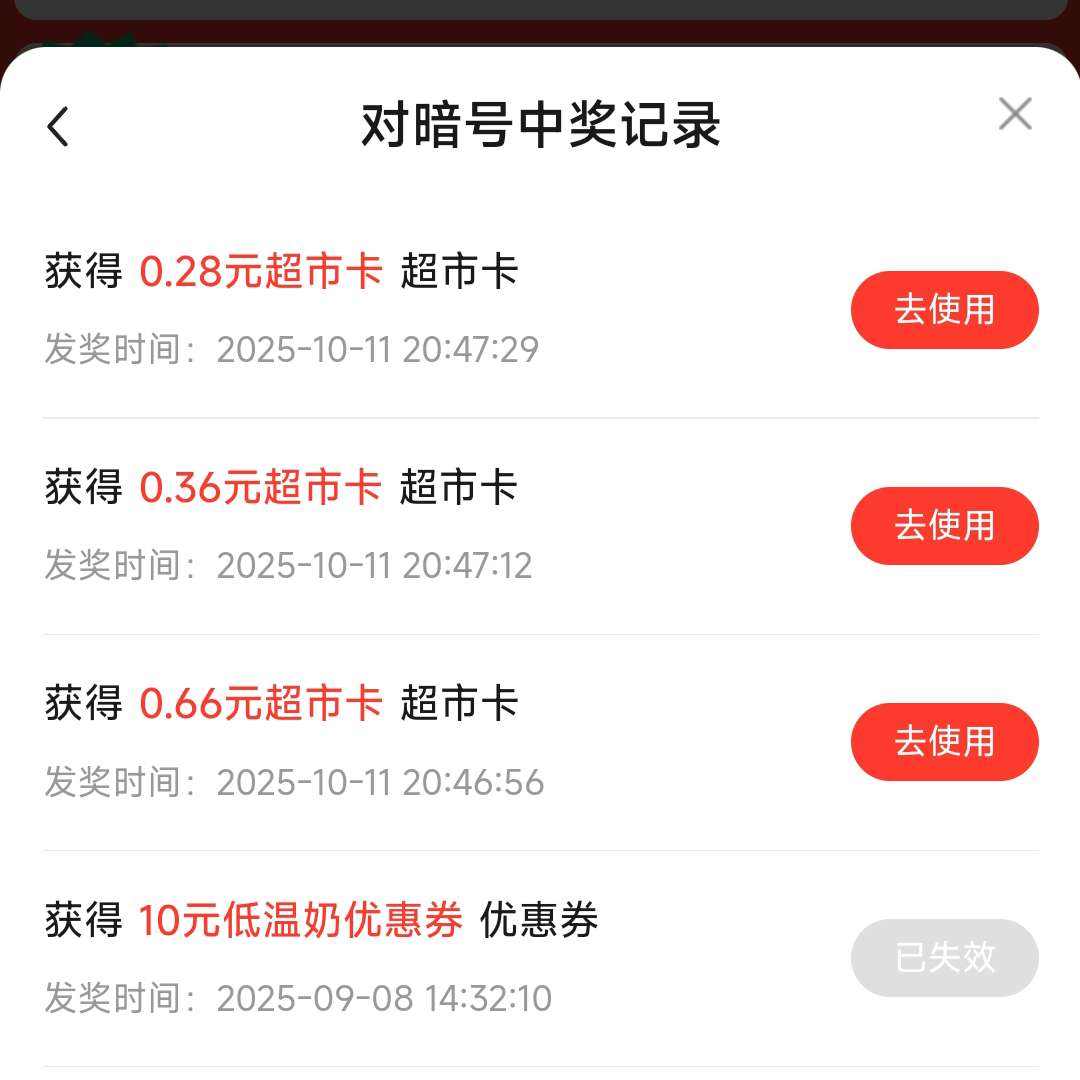Close the 对暗号中奖记录 panel
This screenshot has height=1080, width=1080.
click(x=1015, y=115)
